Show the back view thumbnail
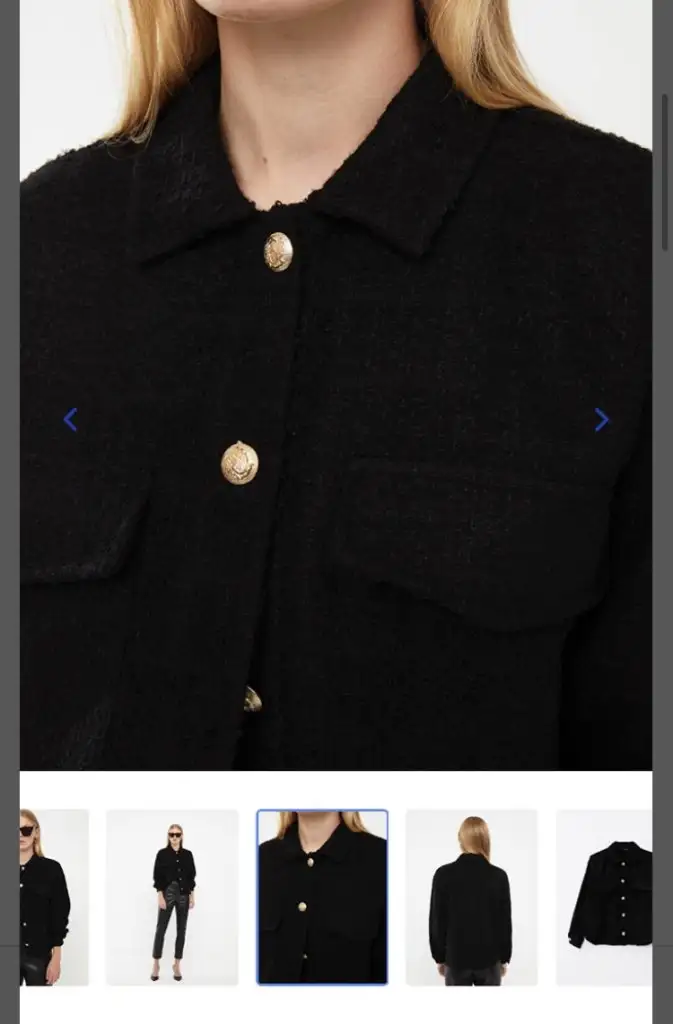673x1024 pixels. (471, 897)
